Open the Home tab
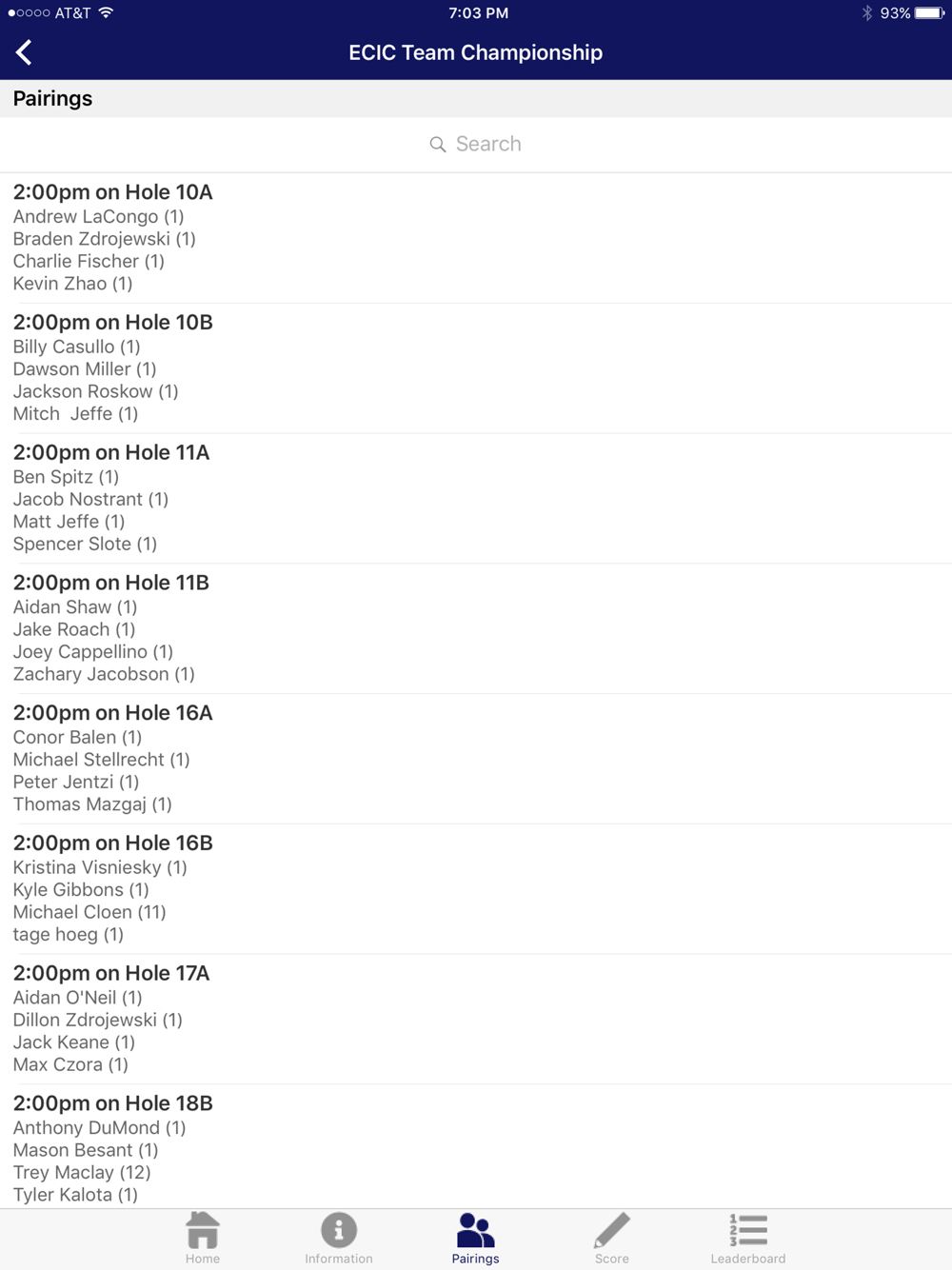Screen dimensions: 952x1270 coord(203,1238)
